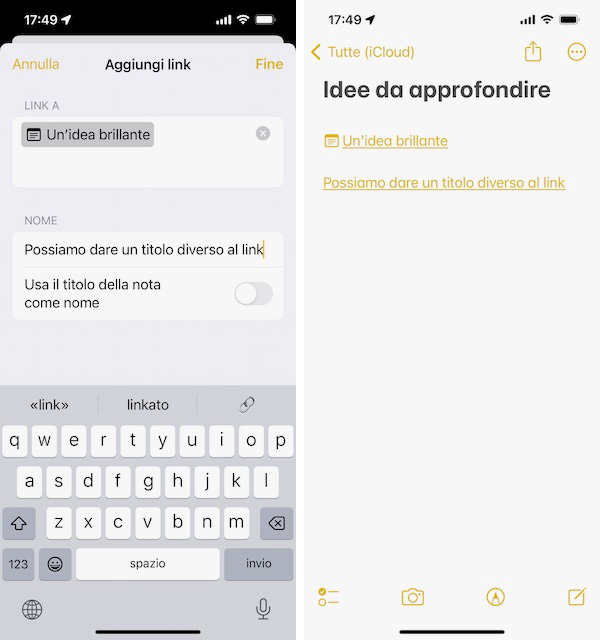Open the camera attachment options
600x640 pixels.
(x=412, y=597)
